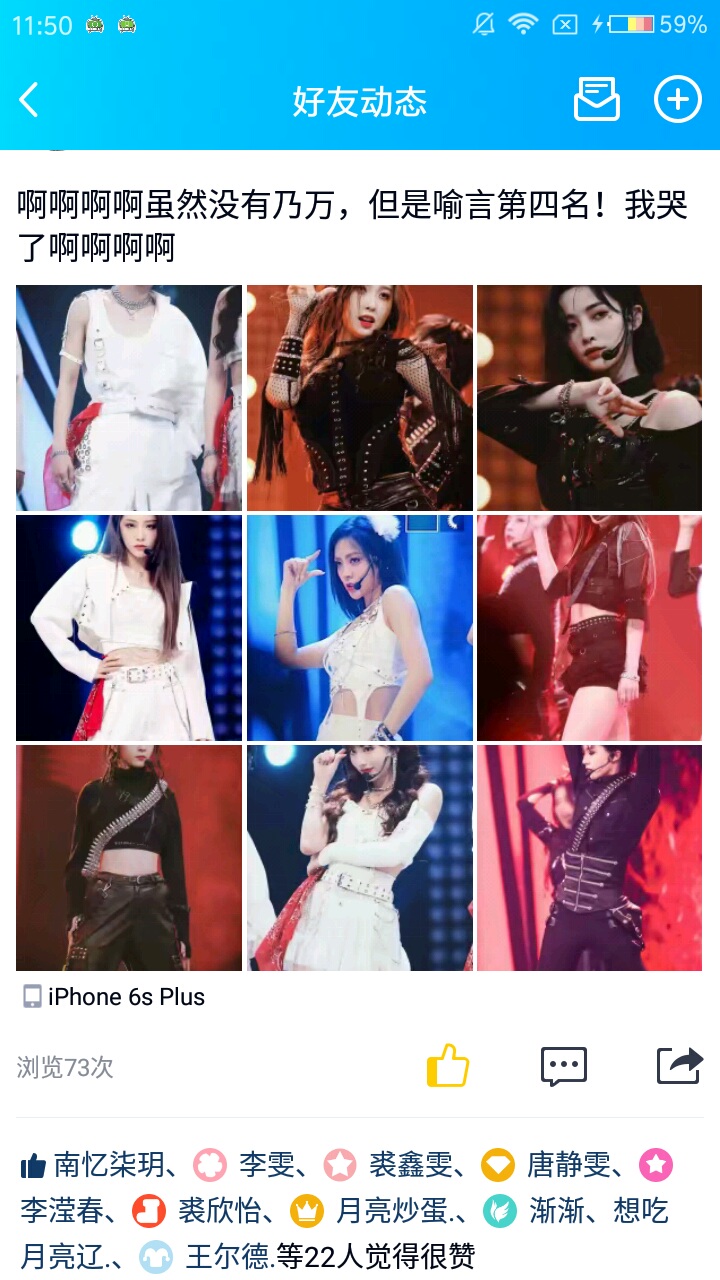View the photo of long-haired performer in white jacket
720x1280 pixels.
(129, 627)
